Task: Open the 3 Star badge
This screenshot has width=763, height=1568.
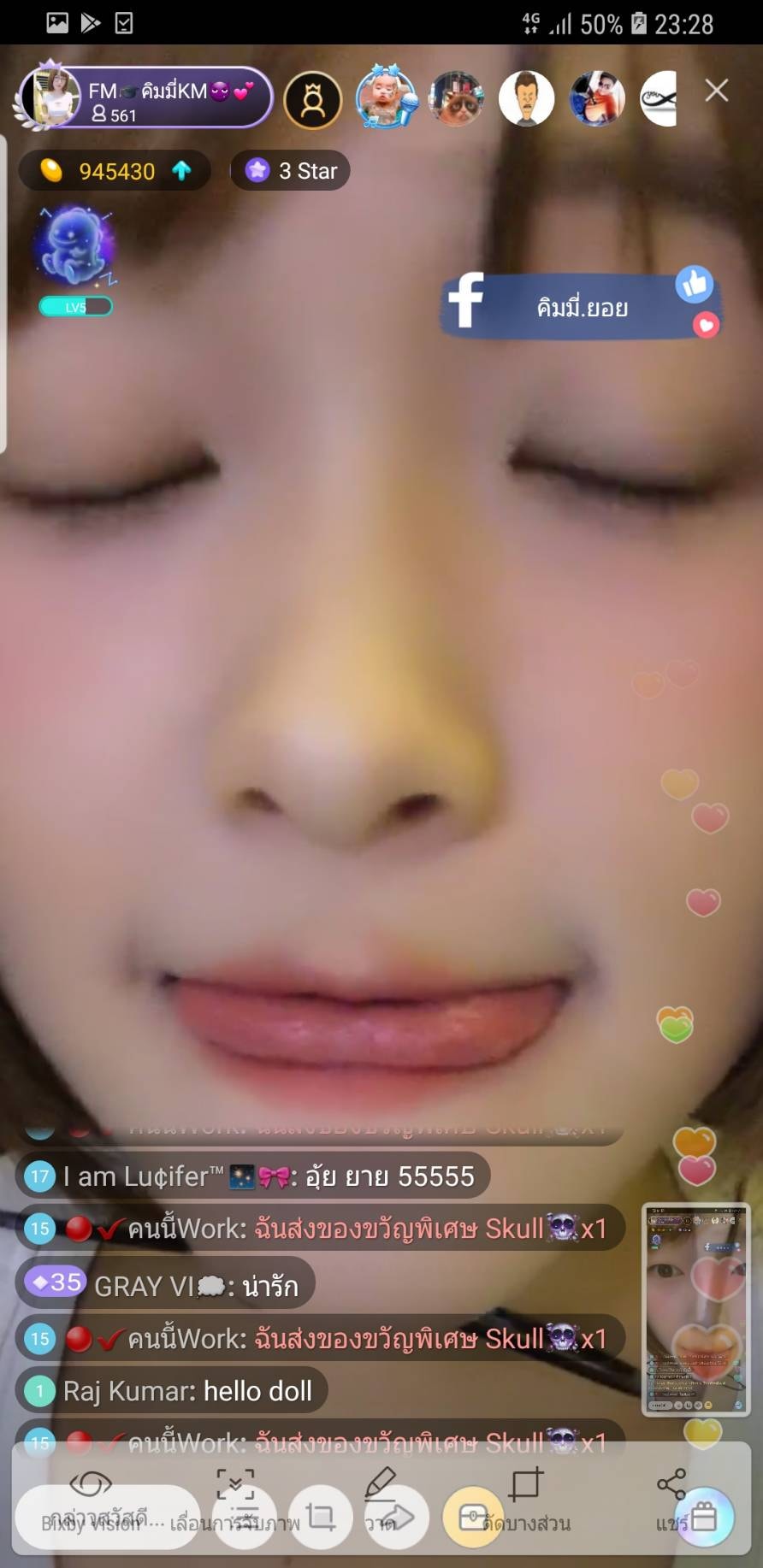Action: pyautogui.click(x=291, y=171)
